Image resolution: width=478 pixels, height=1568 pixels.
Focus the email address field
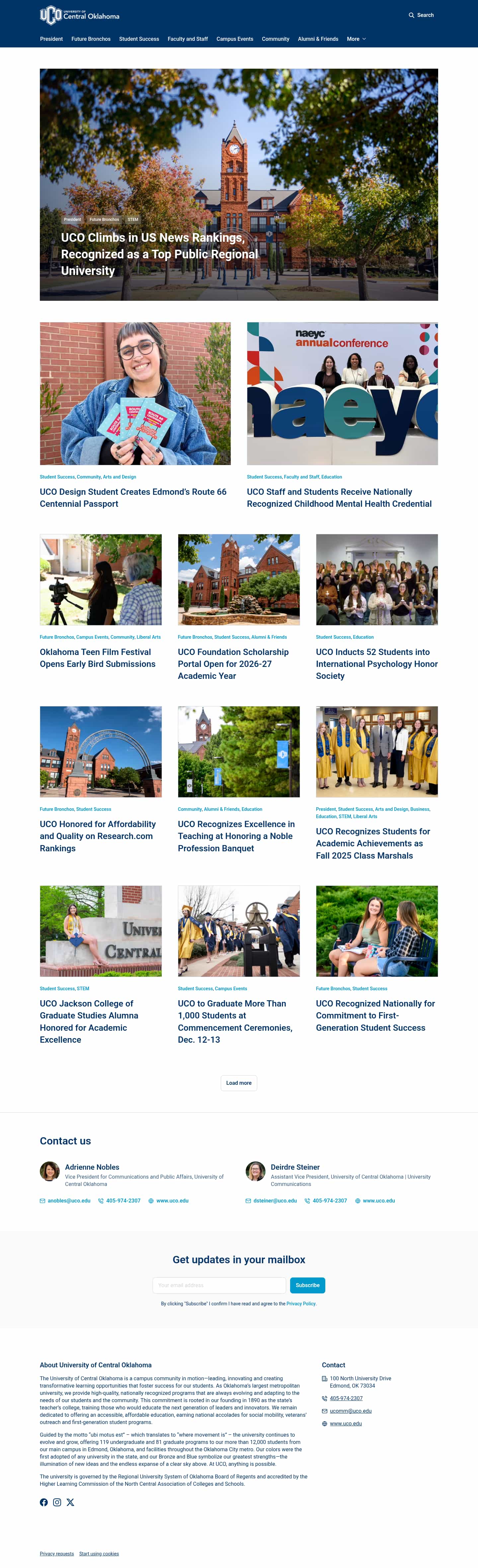(x=219, y=1285)
